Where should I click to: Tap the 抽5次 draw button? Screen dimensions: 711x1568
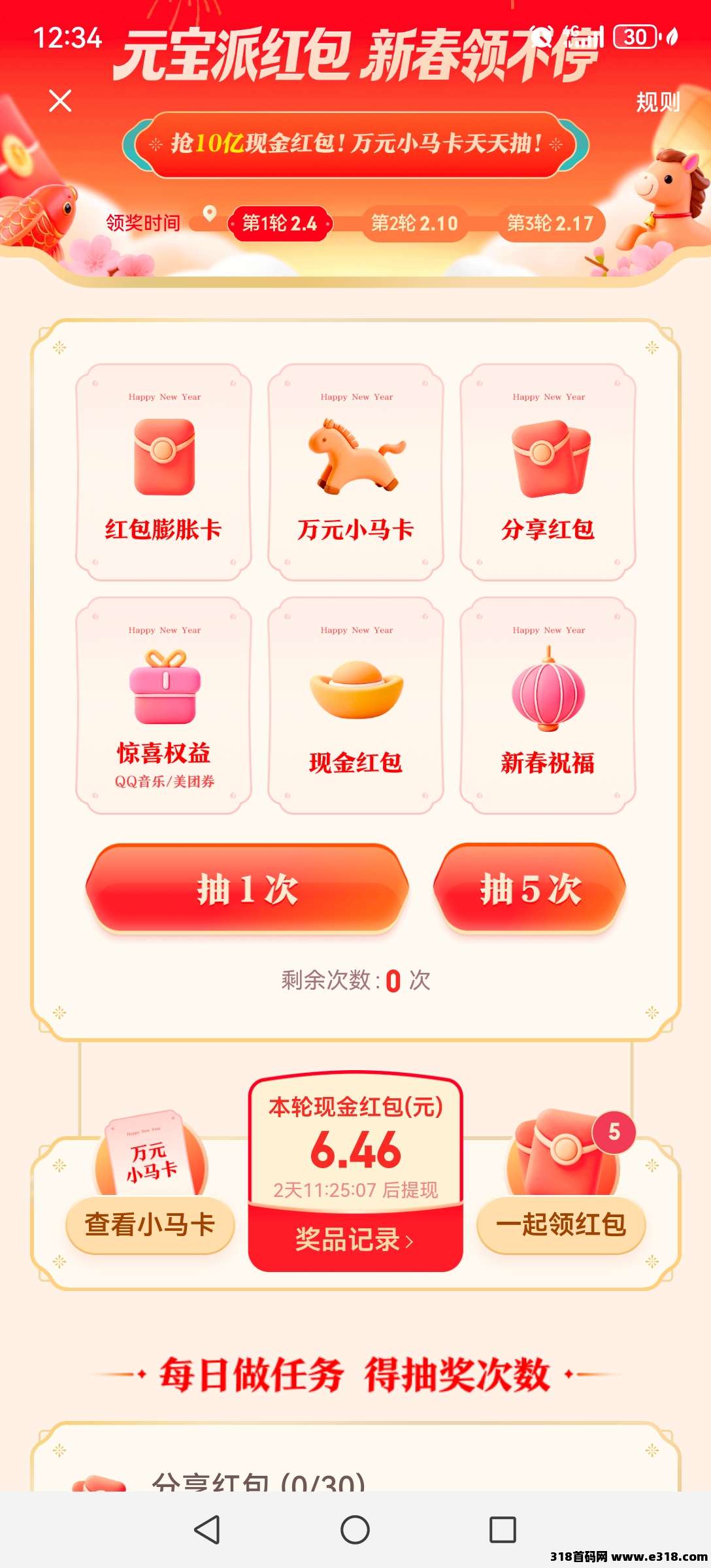coord(529,889)
